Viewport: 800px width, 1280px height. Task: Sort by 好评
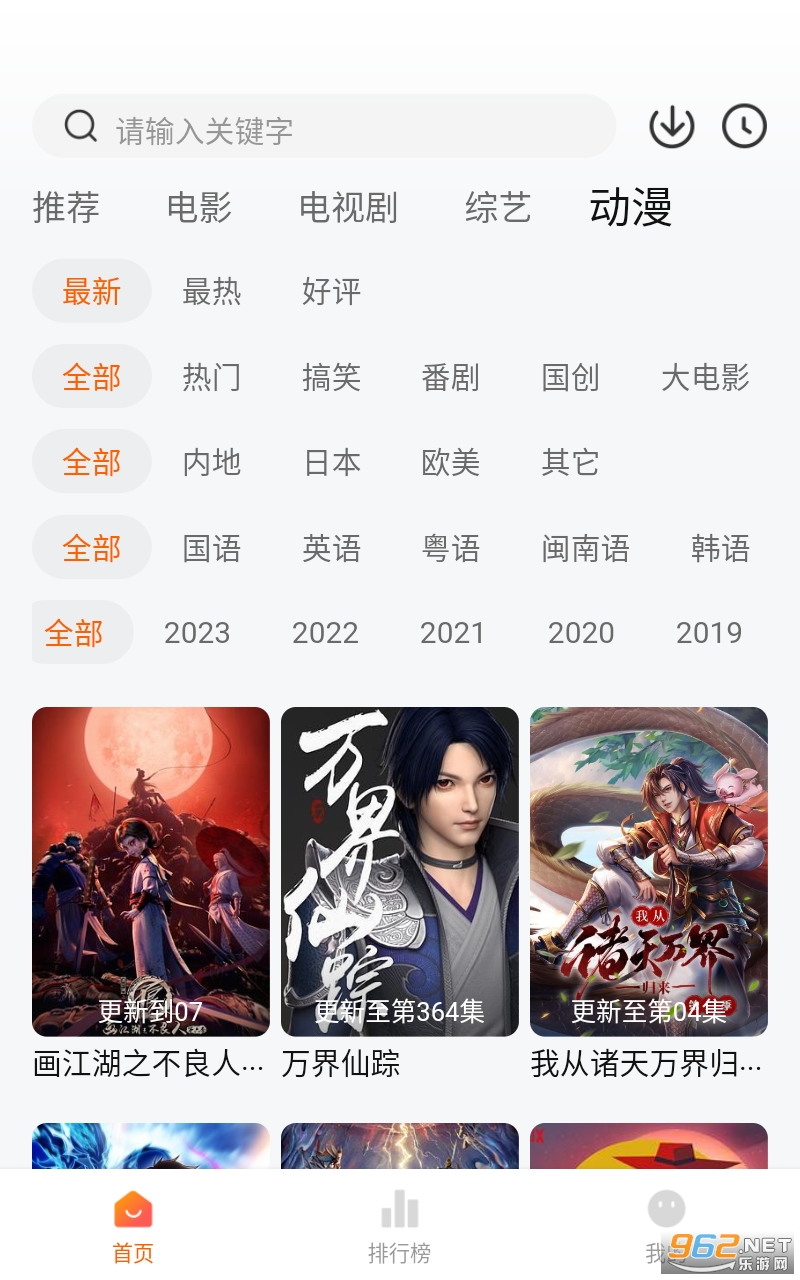coord(331,292)
